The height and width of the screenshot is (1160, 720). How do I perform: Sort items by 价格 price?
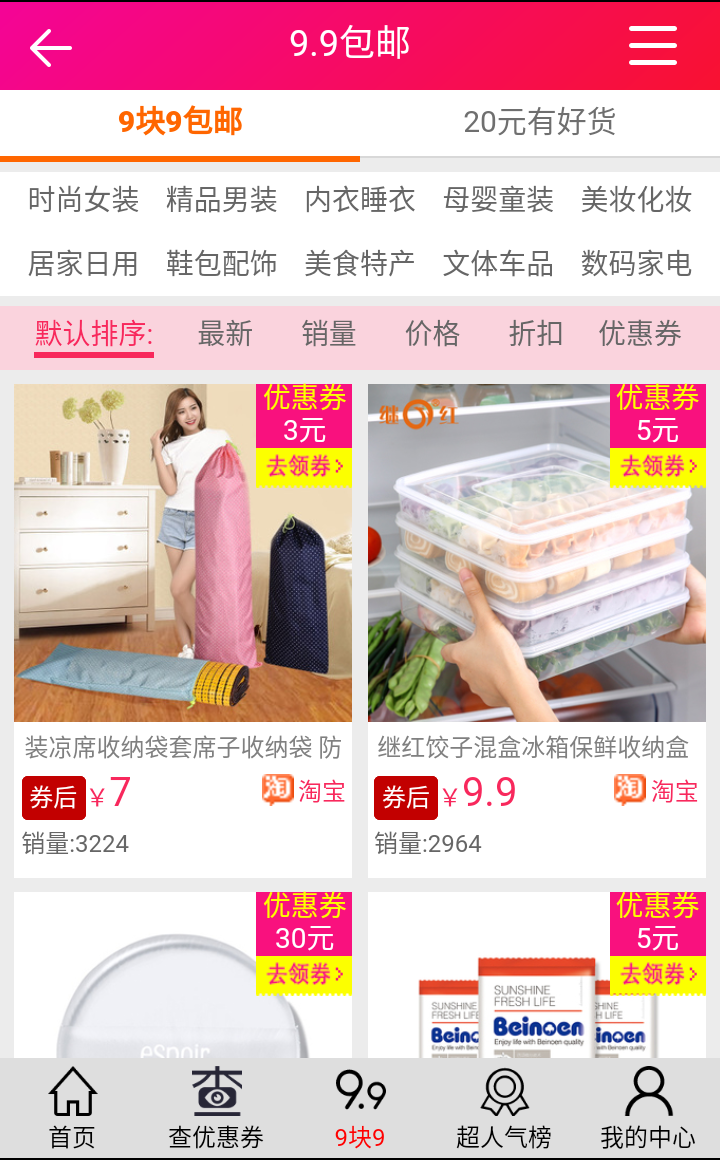coord(431,334)
